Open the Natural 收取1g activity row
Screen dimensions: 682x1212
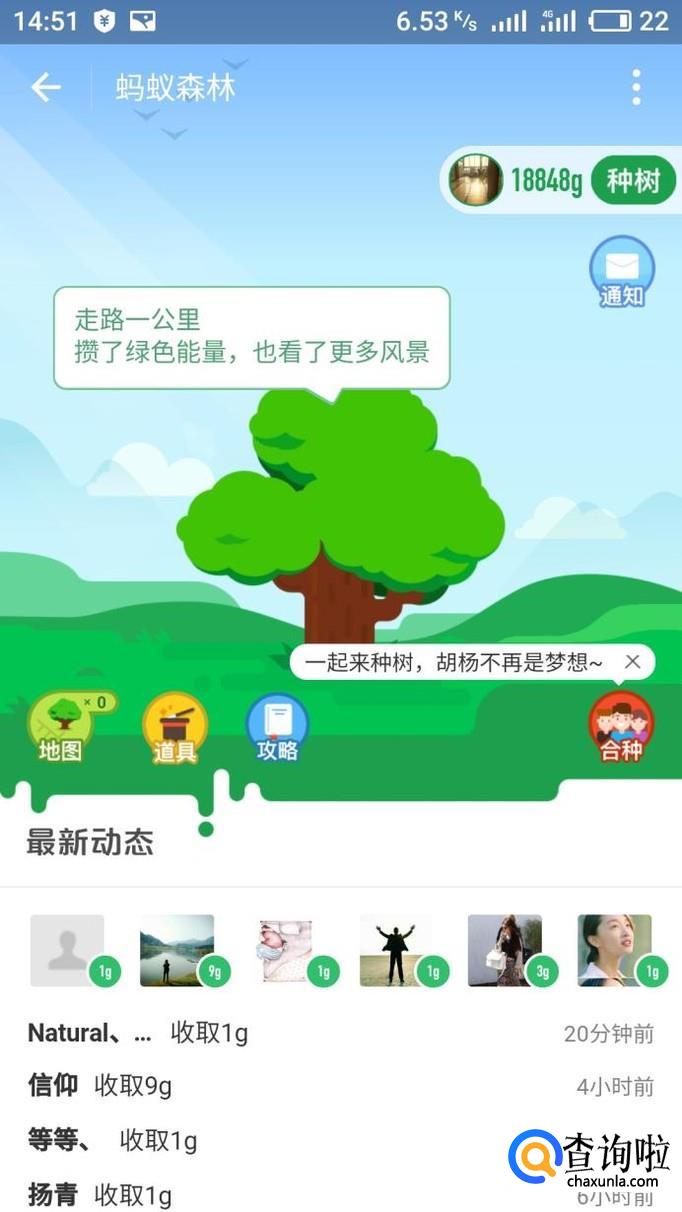click(341, 1034)
